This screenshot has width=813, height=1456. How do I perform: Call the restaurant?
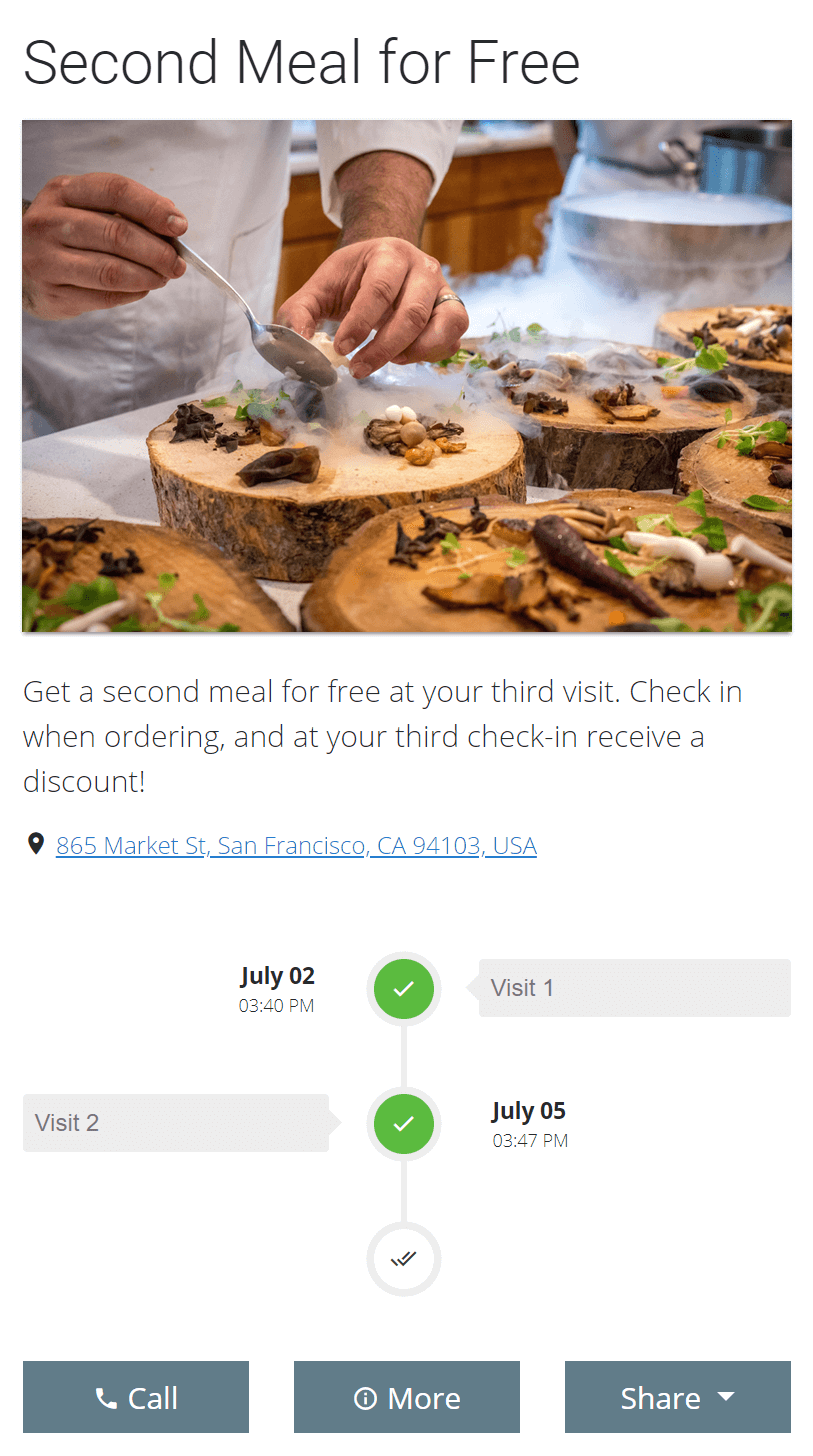[136, 1397]
